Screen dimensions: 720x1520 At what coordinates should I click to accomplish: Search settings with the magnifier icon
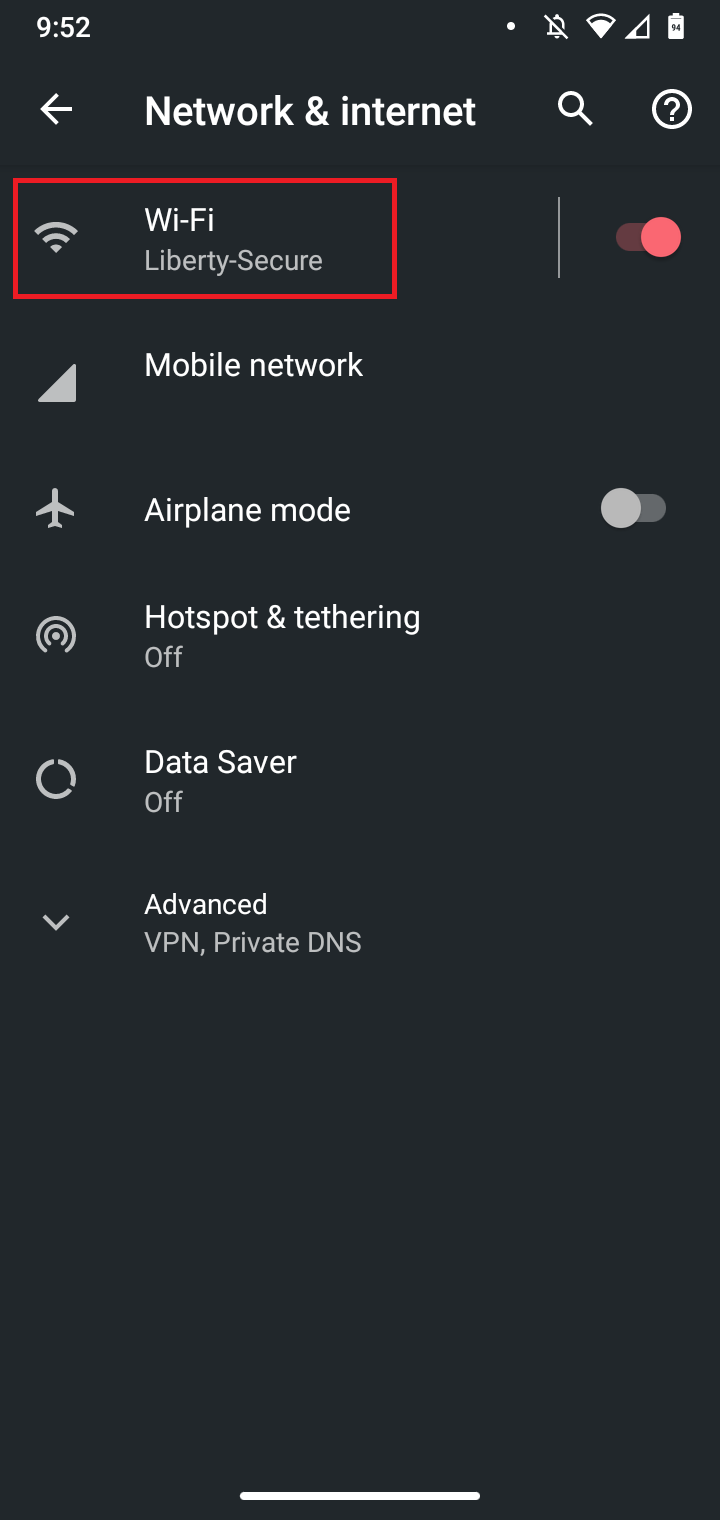pos(575,110)
